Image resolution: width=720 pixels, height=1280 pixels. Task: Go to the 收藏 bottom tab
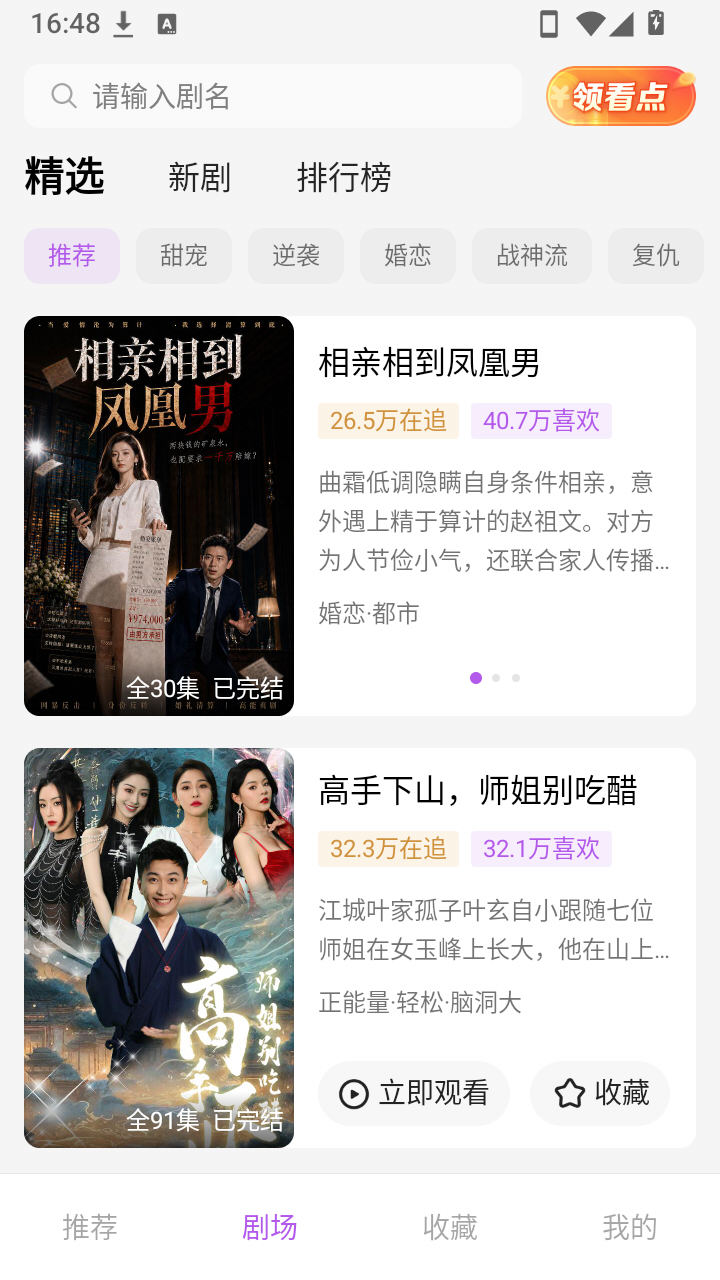(450, 1227)
